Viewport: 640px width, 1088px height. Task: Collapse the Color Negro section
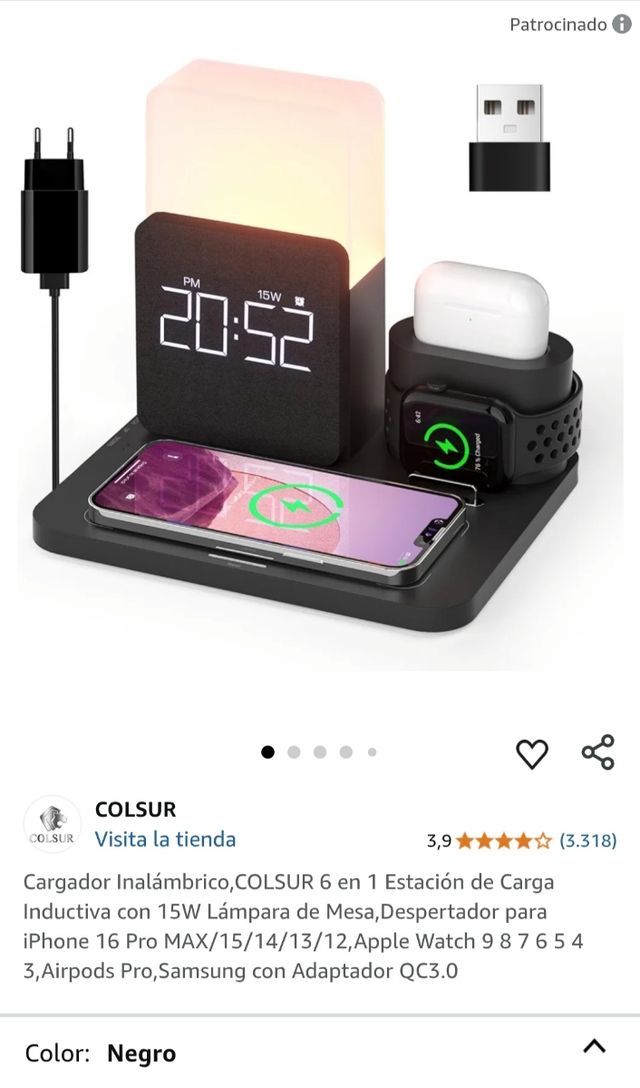(x=594, y=1047)
